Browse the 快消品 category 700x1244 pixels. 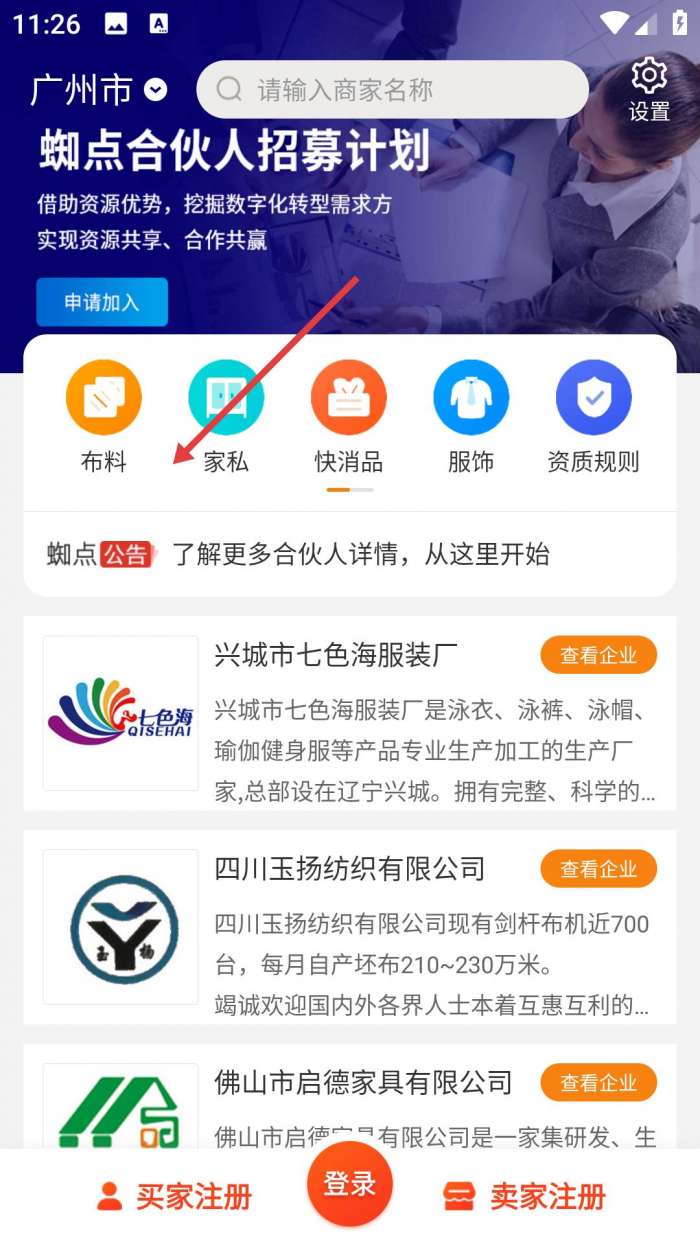coord(349,416)
